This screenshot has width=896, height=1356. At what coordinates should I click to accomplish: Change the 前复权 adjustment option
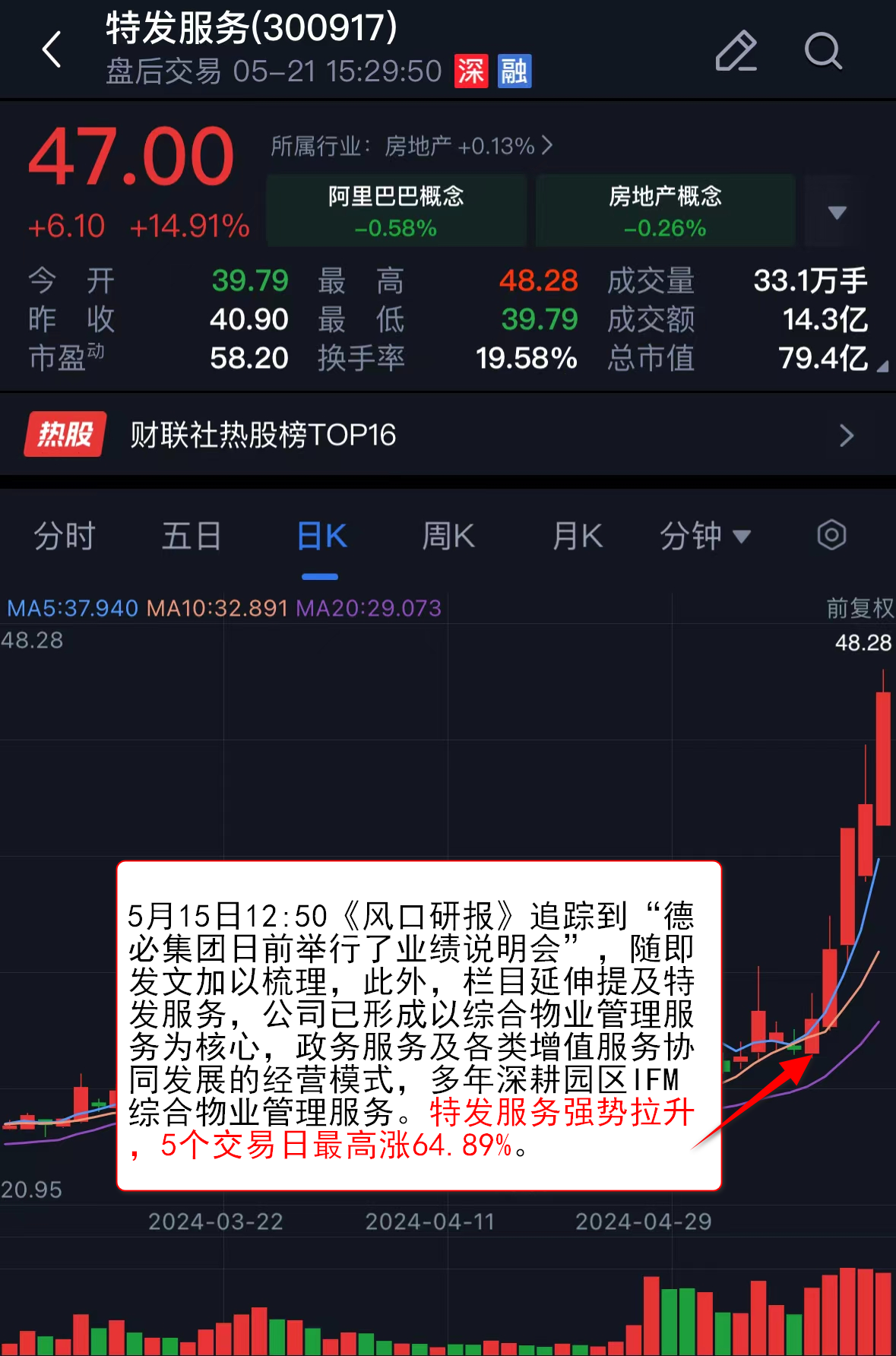click(x=860, y=608)
